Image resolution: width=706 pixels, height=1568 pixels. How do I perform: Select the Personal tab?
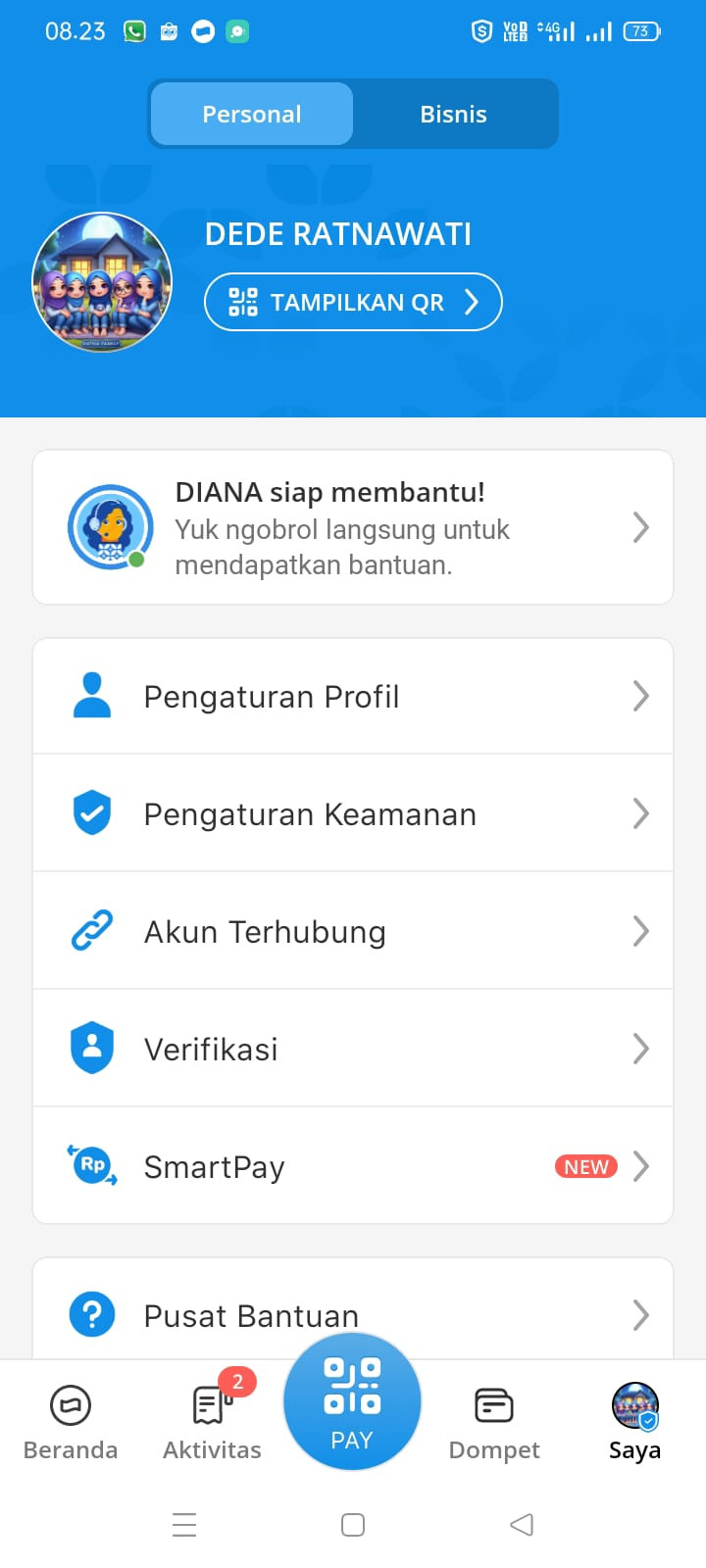(252, 115)
